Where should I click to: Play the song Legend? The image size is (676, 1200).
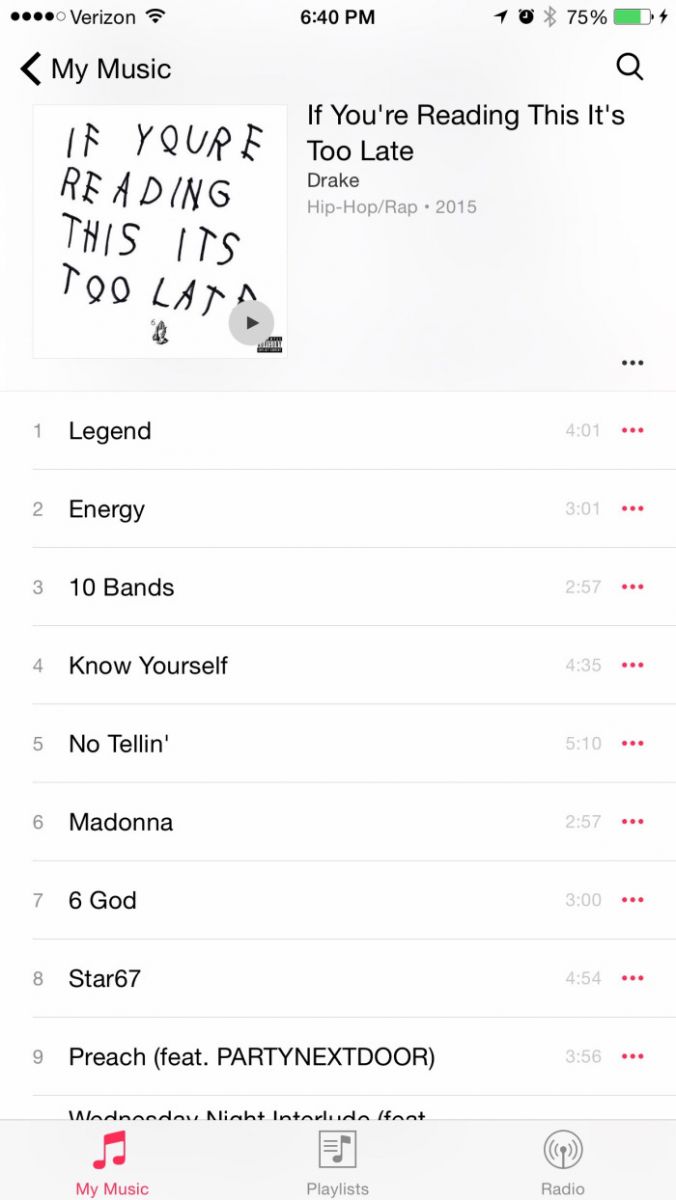coord(338,431)
